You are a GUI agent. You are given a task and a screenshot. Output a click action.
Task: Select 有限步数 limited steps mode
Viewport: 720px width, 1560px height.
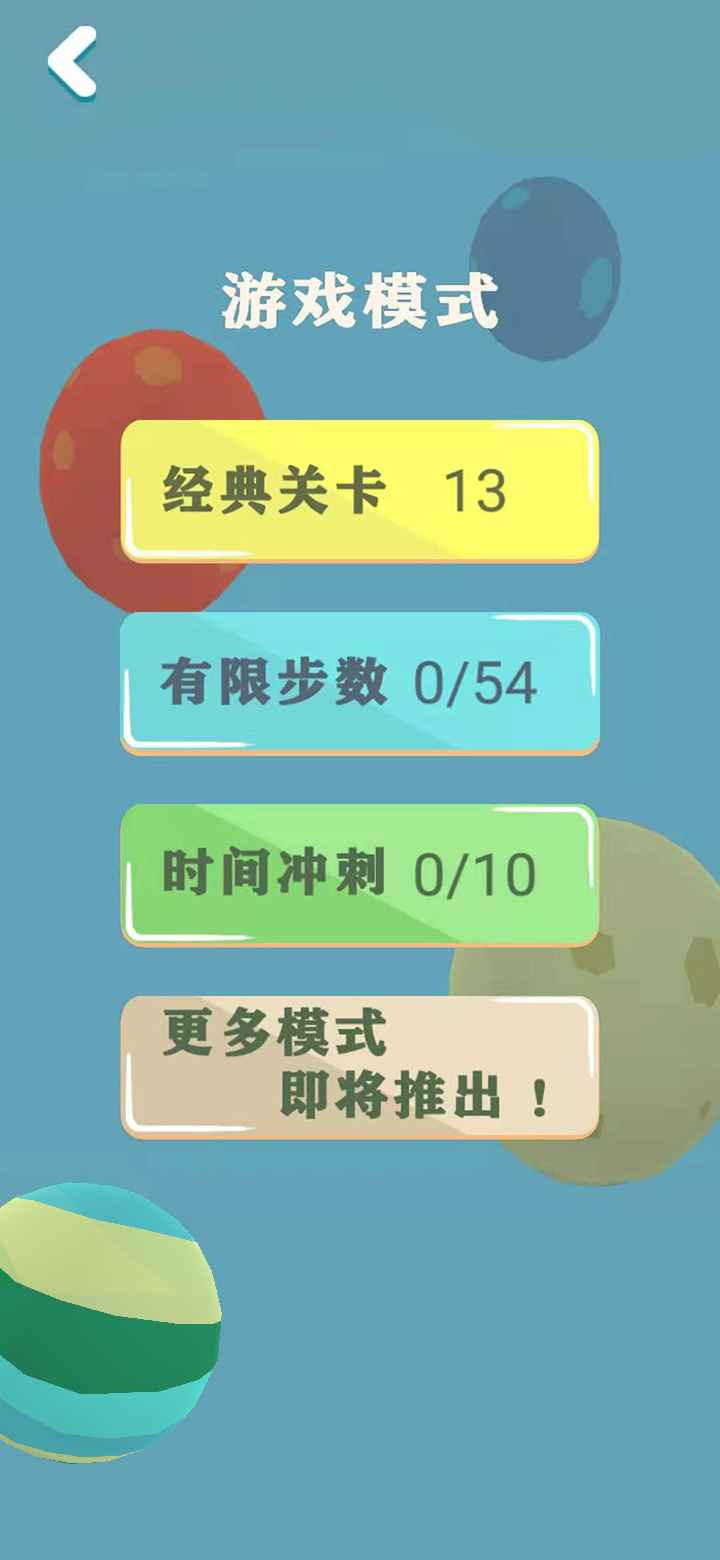click(x=360, y=682)
